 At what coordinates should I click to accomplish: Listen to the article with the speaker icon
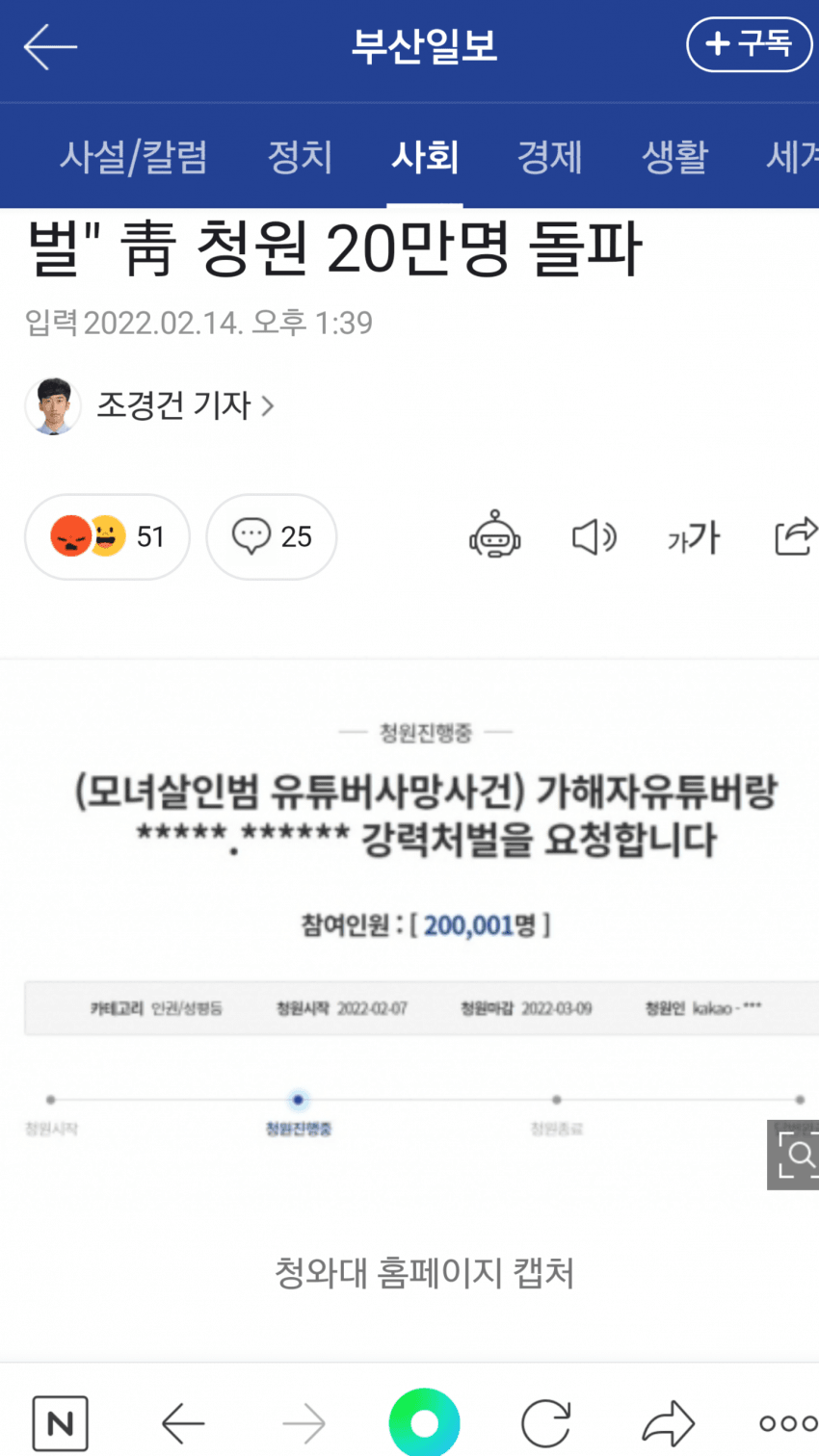[x=594, y=536]
